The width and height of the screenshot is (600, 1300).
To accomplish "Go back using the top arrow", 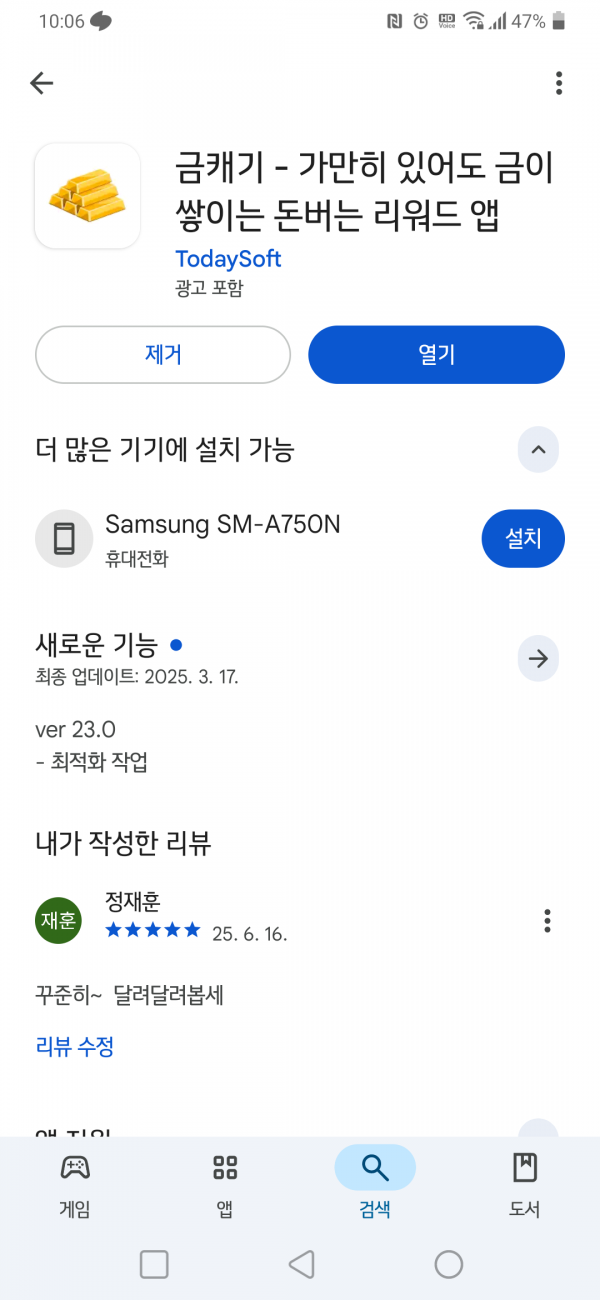I will click(x=41, y=83).
